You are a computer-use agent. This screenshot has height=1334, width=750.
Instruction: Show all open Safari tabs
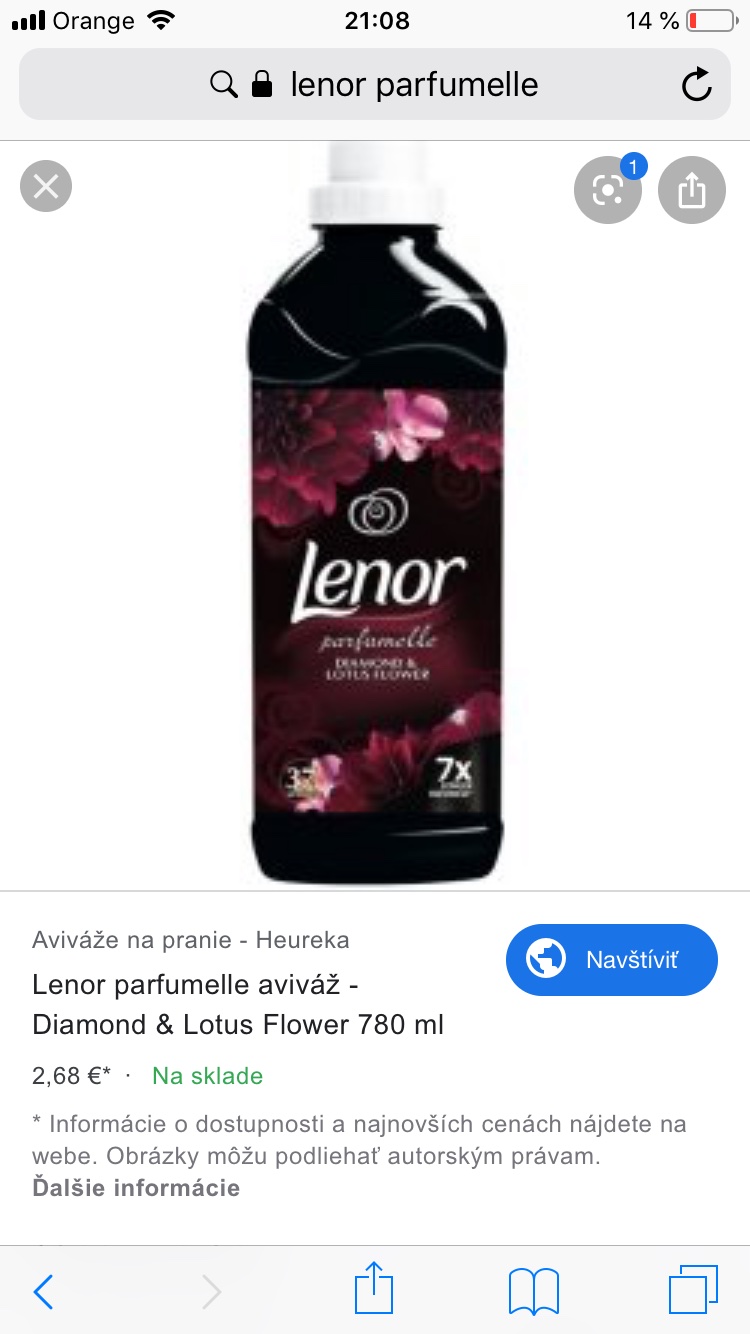[692, 1292]
